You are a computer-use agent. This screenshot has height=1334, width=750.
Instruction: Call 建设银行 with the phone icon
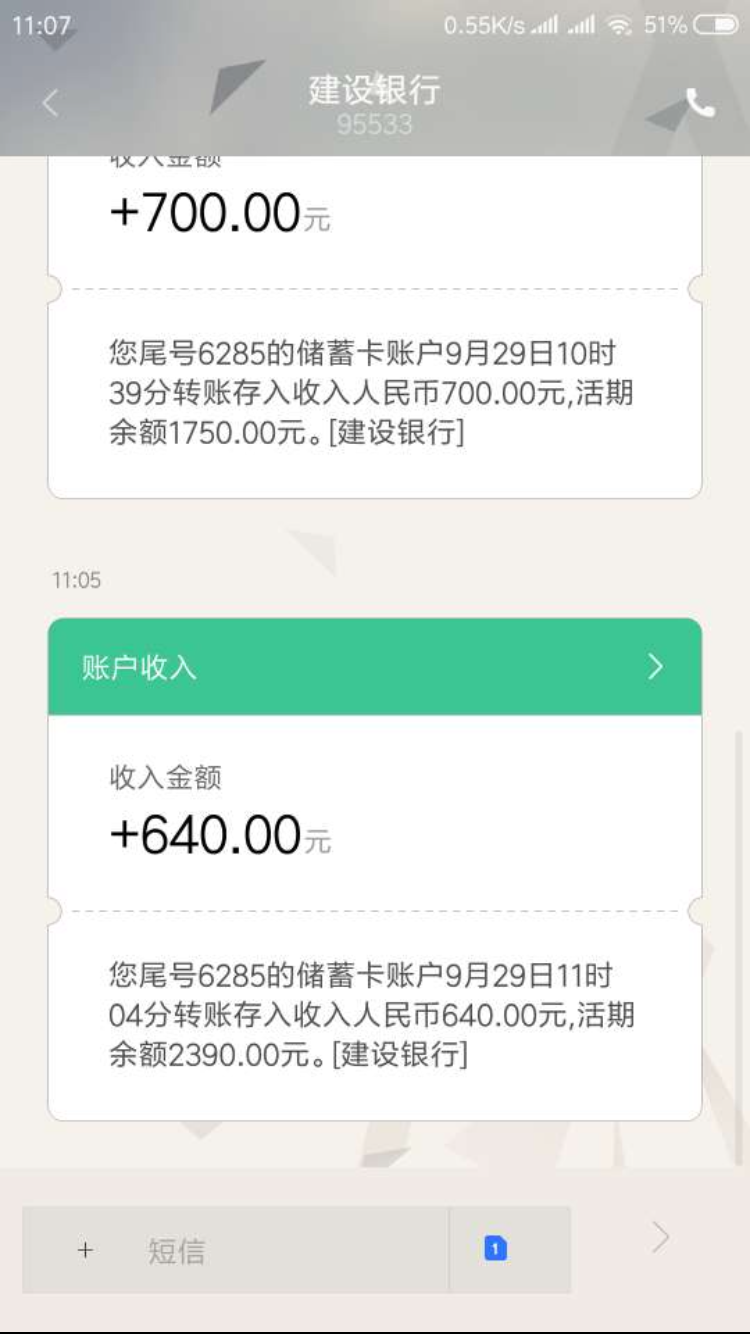(700, 103)
